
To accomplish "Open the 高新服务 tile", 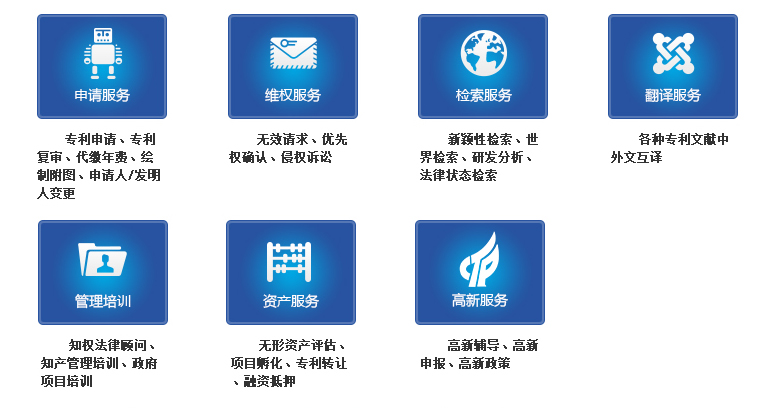I will point(480,272).
